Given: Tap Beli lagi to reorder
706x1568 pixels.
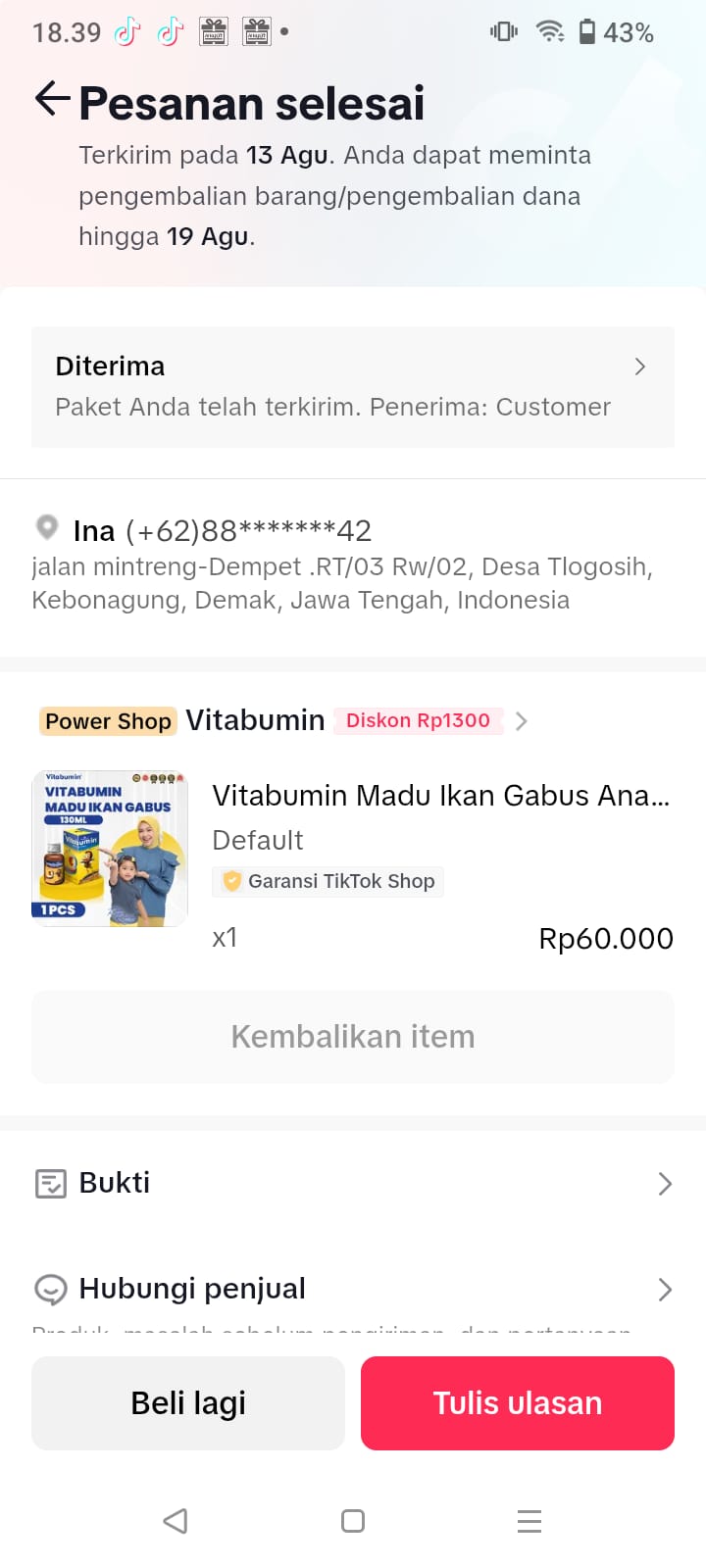Looking at the screenshot, I should [x=188, y=1403].
